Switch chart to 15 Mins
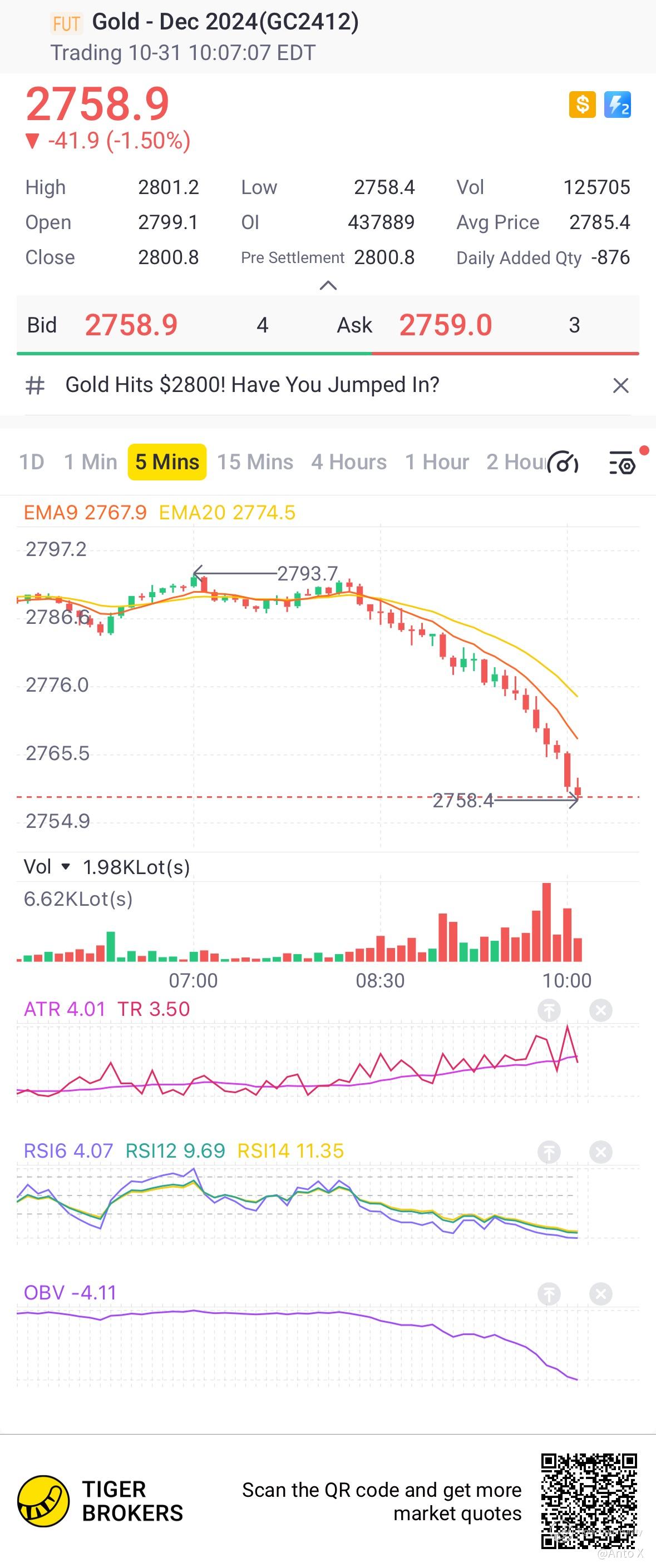 click(255, 462)
